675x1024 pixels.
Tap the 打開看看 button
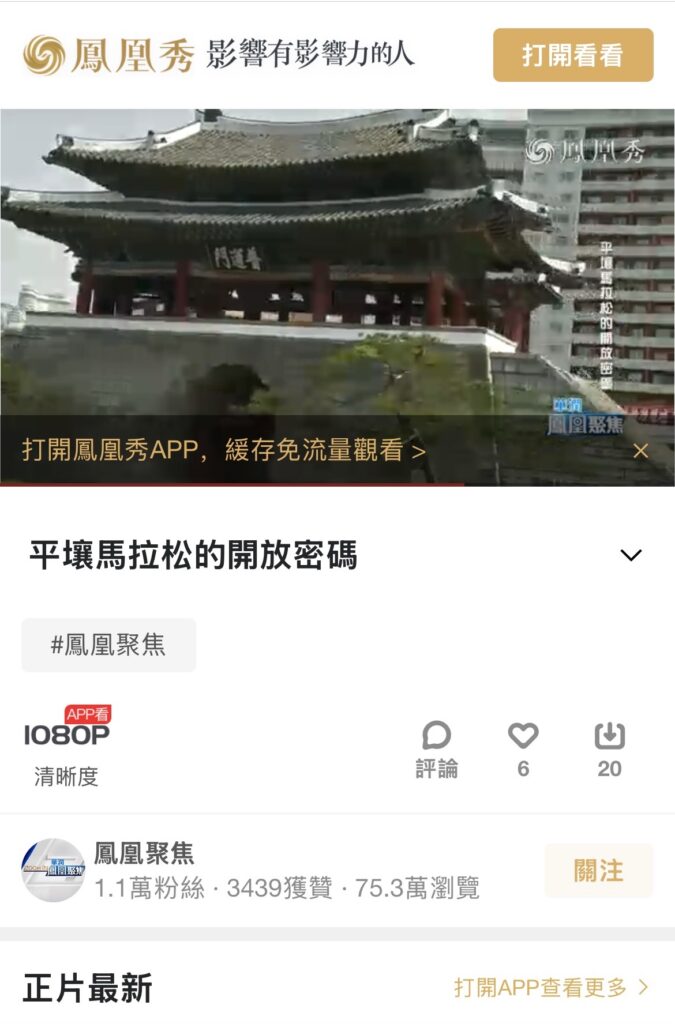[573, 55]
